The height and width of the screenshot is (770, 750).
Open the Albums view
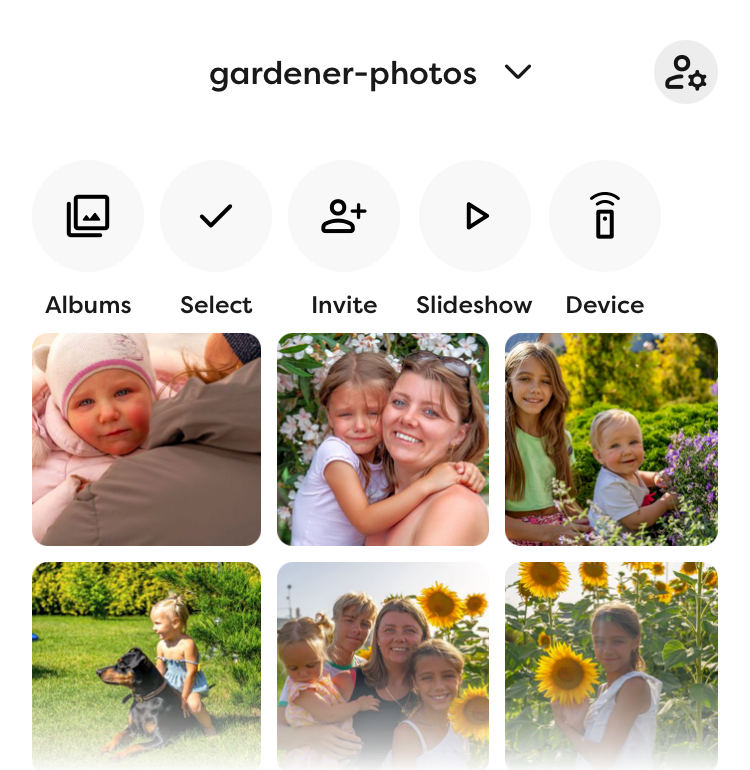tap(88, 216)
